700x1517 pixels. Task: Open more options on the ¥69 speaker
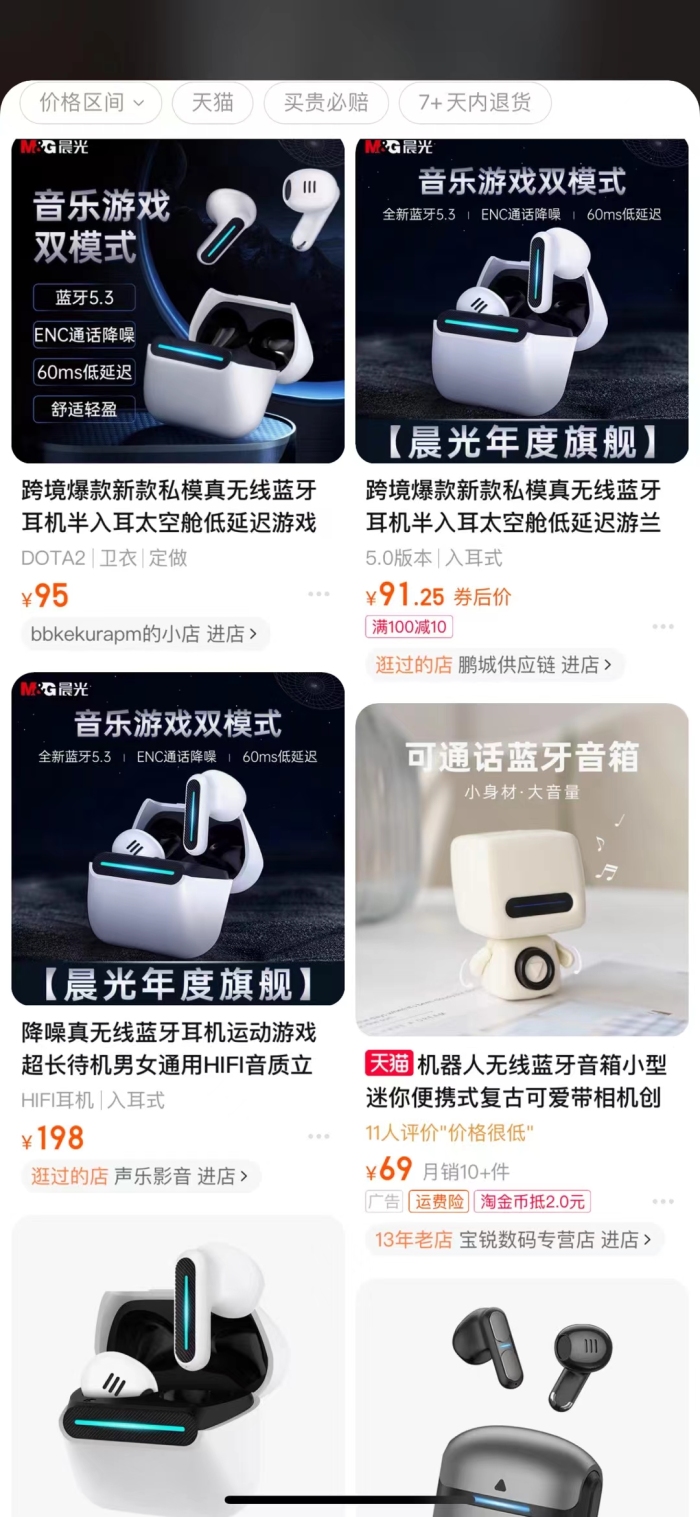(x=663, y=1201)
